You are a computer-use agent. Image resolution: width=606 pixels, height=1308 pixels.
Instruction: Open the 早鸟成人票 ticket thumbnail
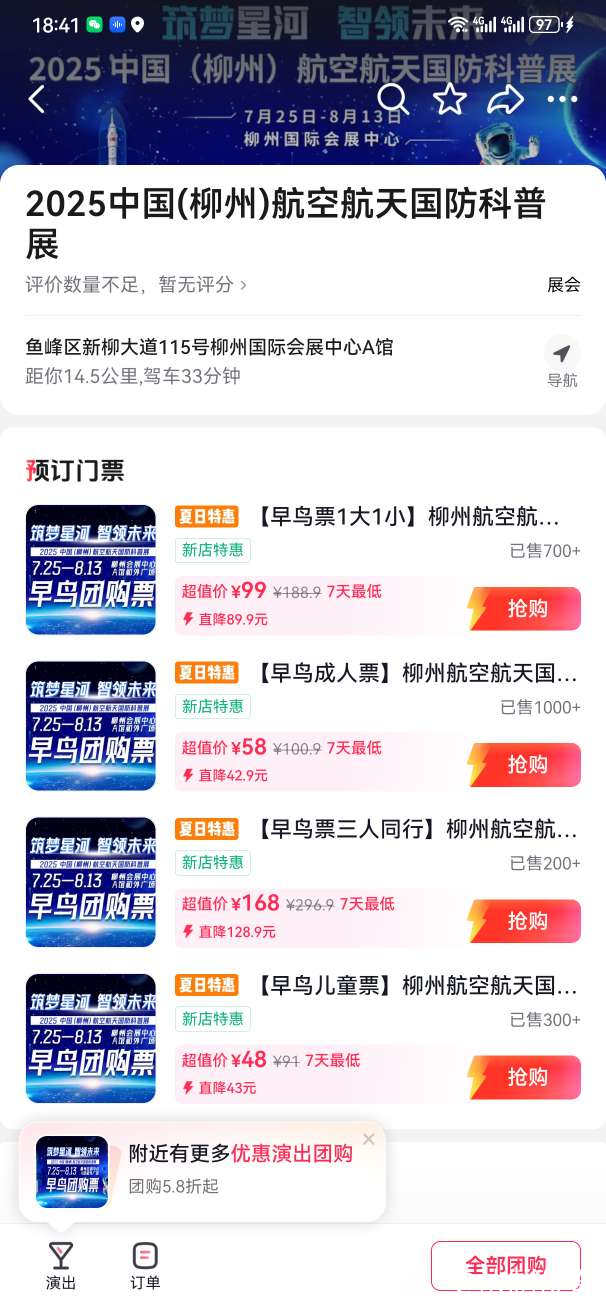pyautogui.click(x=91, y=726)
